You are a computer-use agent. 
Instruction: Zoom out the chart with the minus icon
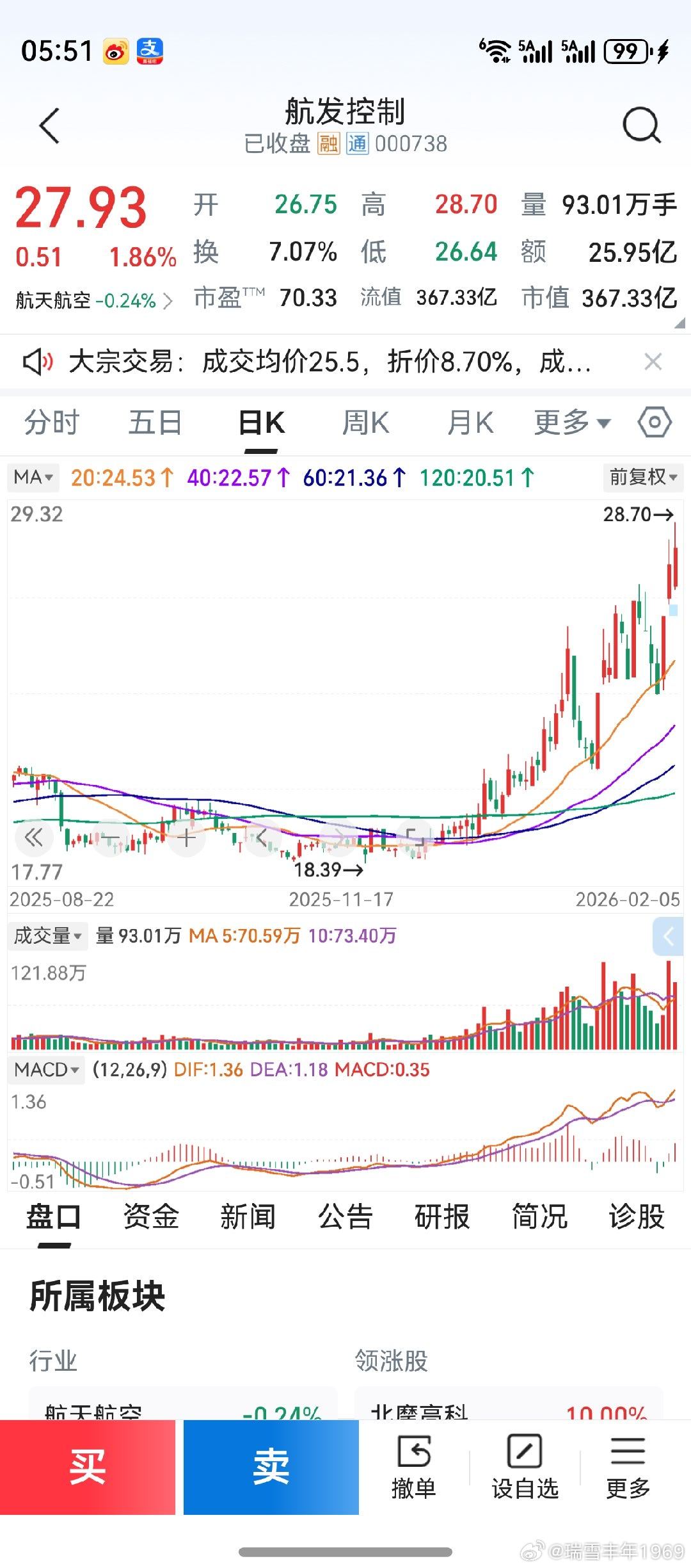tap(109, 837)
